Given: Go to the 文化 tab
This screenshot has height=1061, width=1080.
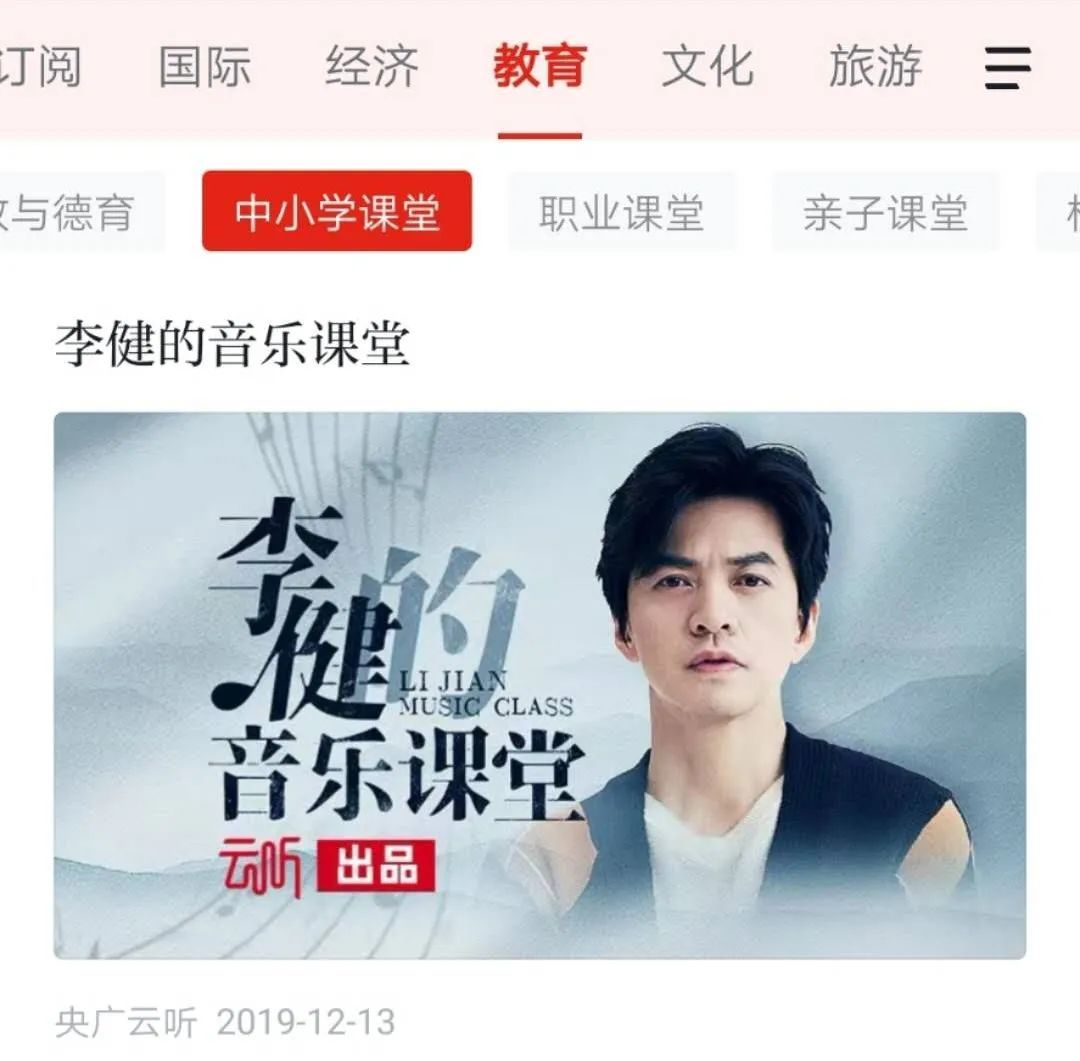Looking at the screenshot, I should coord(707,67).
